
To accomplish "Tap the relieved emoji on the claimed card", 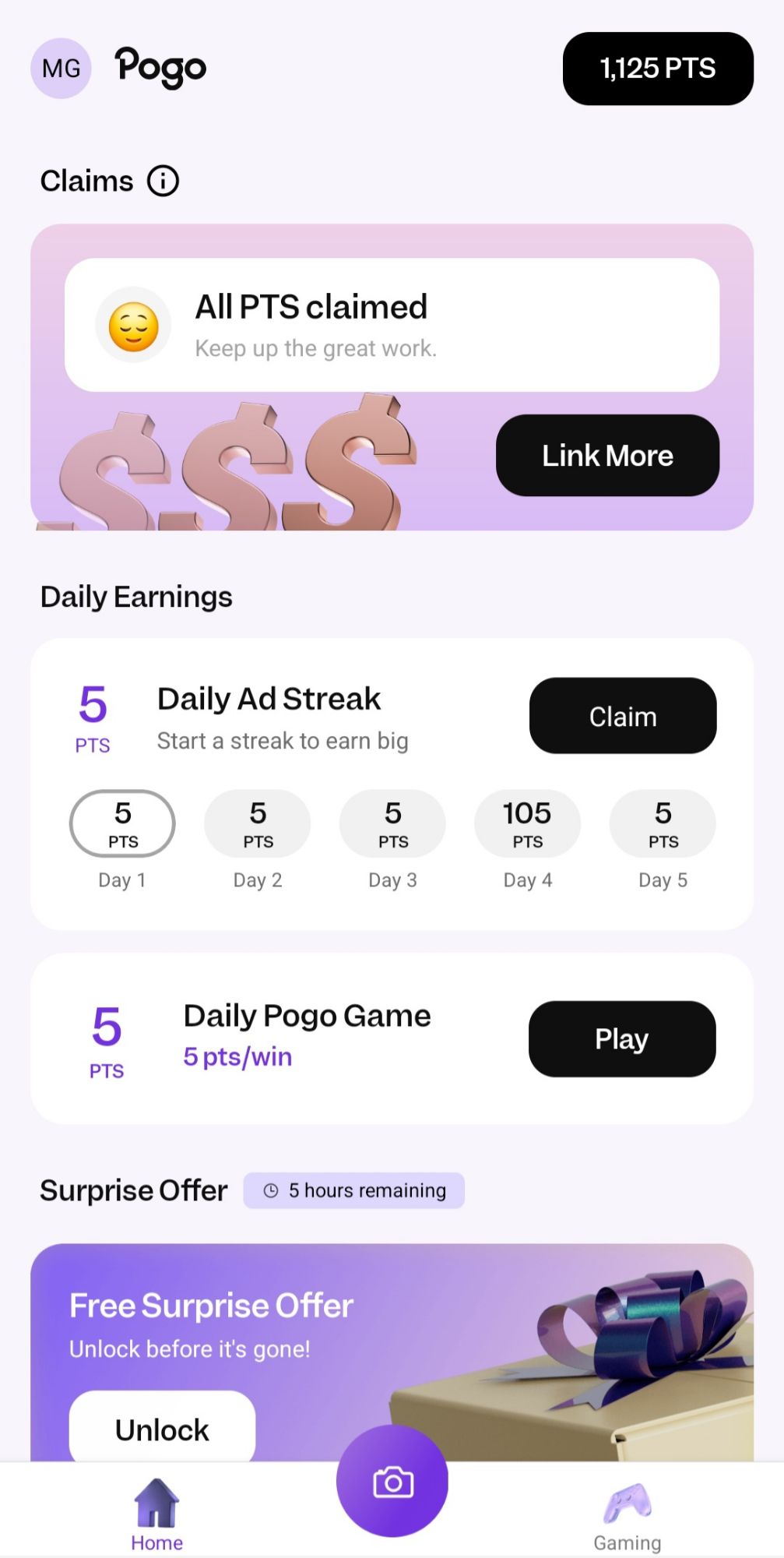I will 132,325.
